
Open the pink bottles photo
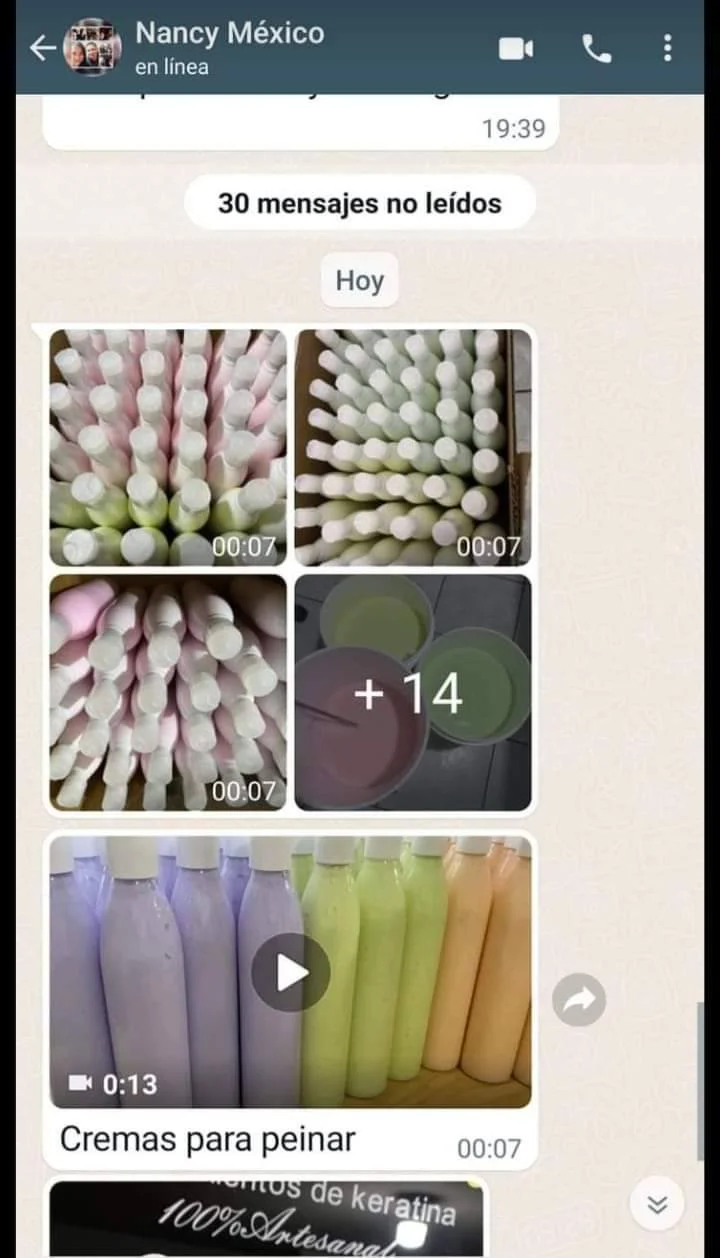tap(168, 692)
